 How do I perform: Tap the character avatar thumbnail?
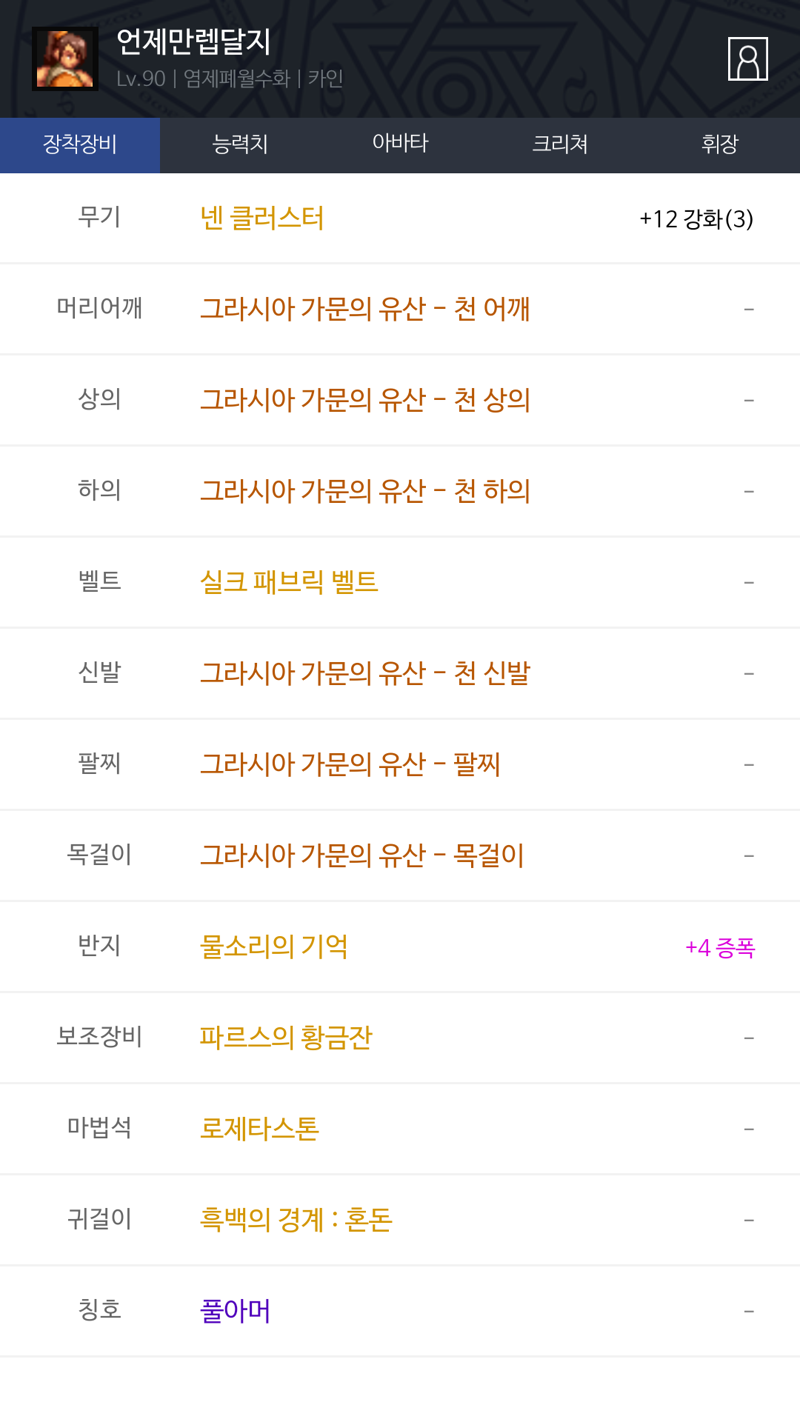(65, 59)
